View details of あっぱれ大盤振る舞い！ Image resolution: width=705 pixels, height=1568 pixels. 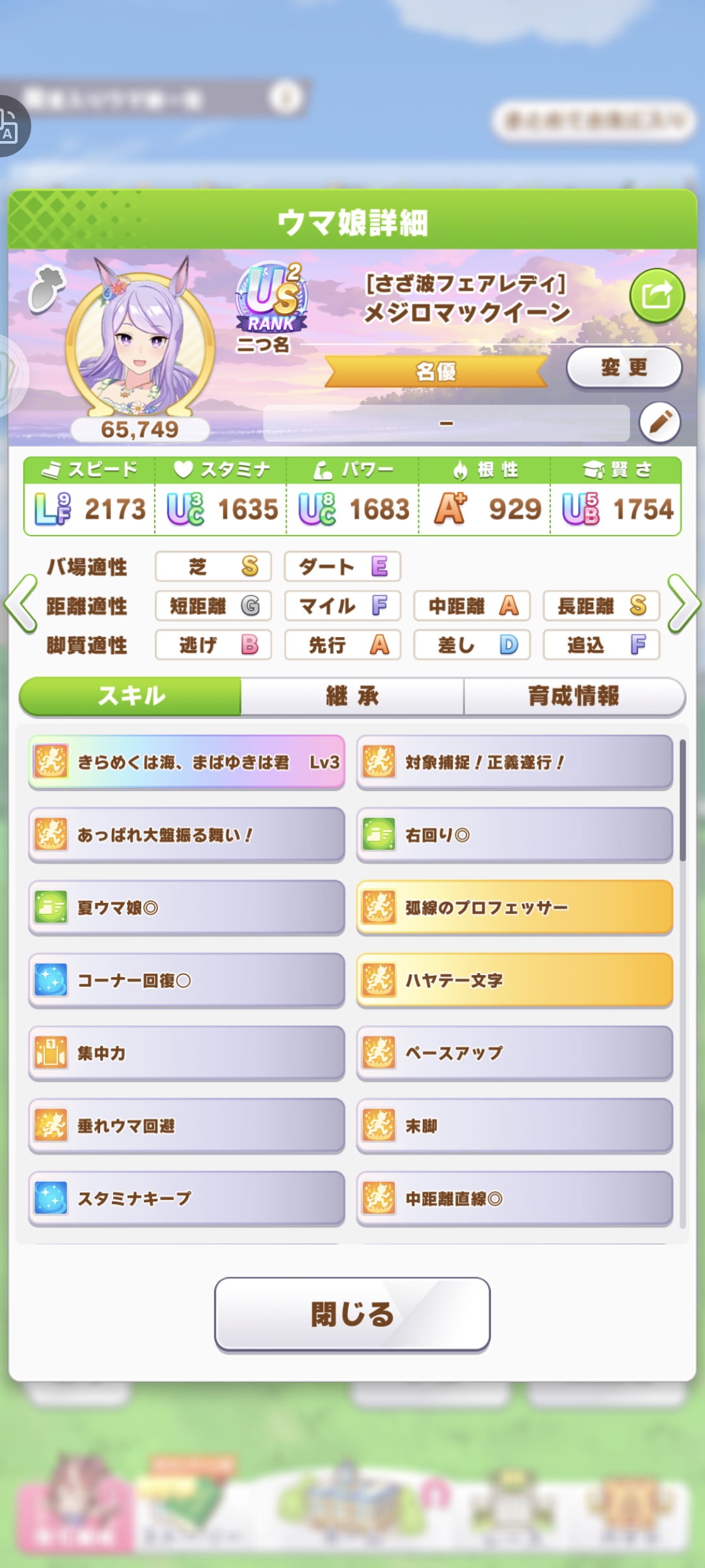coord(187,835)
